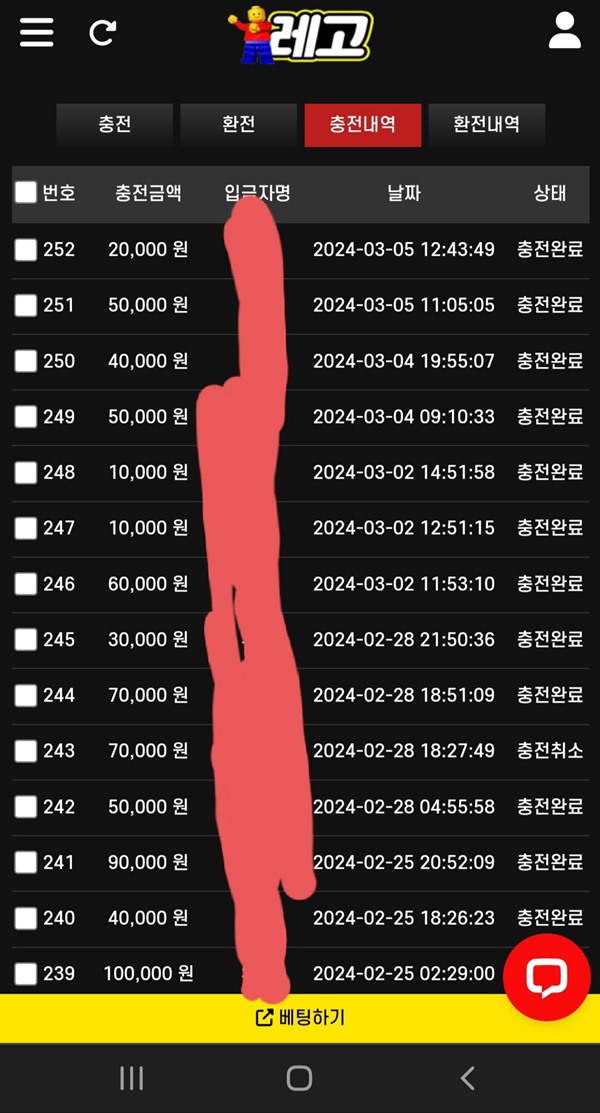Open the hamburger menu
The height and width of the screenshot is (1113, 600).
[x=37, y=32]
